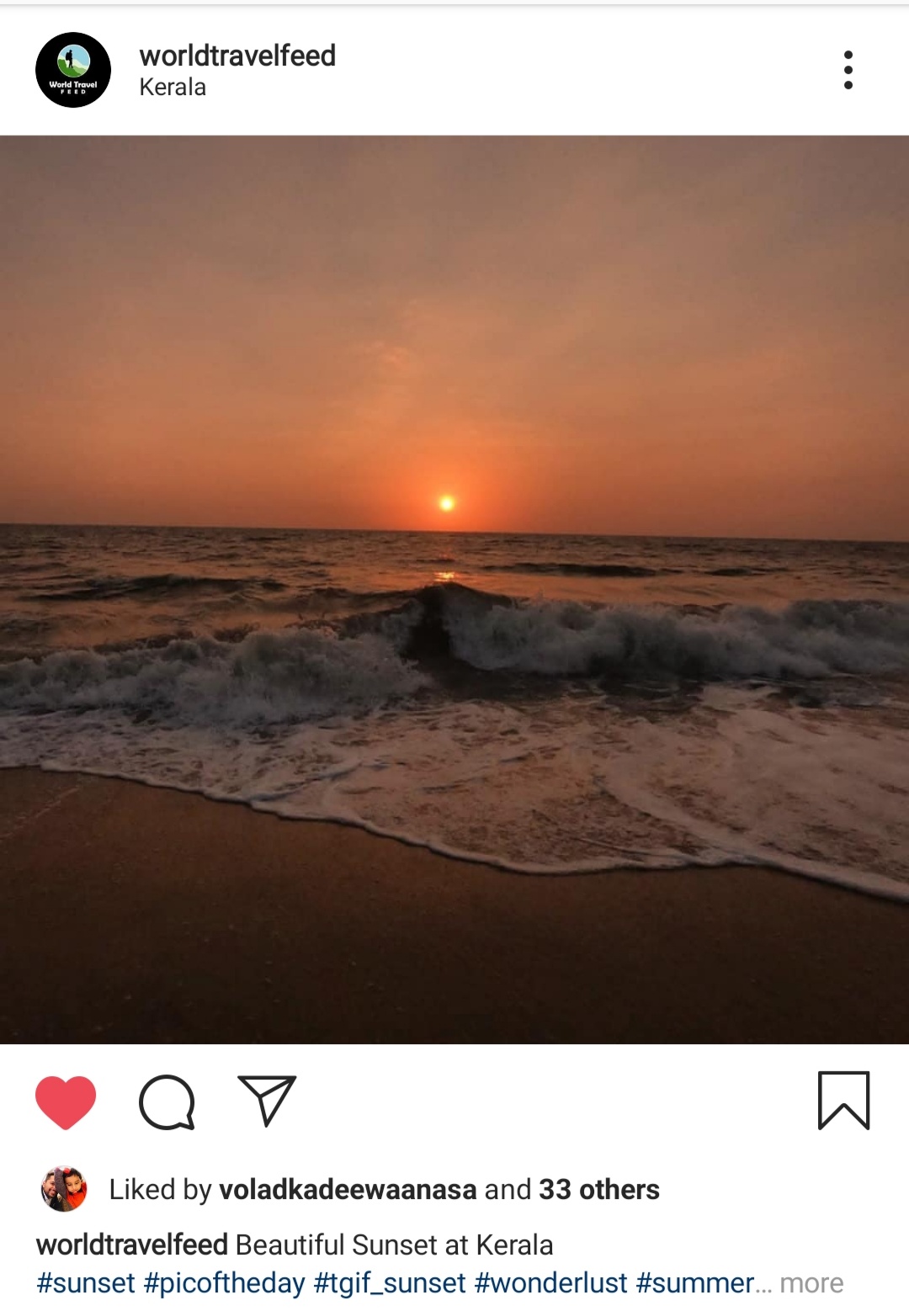909x1316 pixels.
Task: Unlike the post with the red heart
Action: [x=66, y=1101]
